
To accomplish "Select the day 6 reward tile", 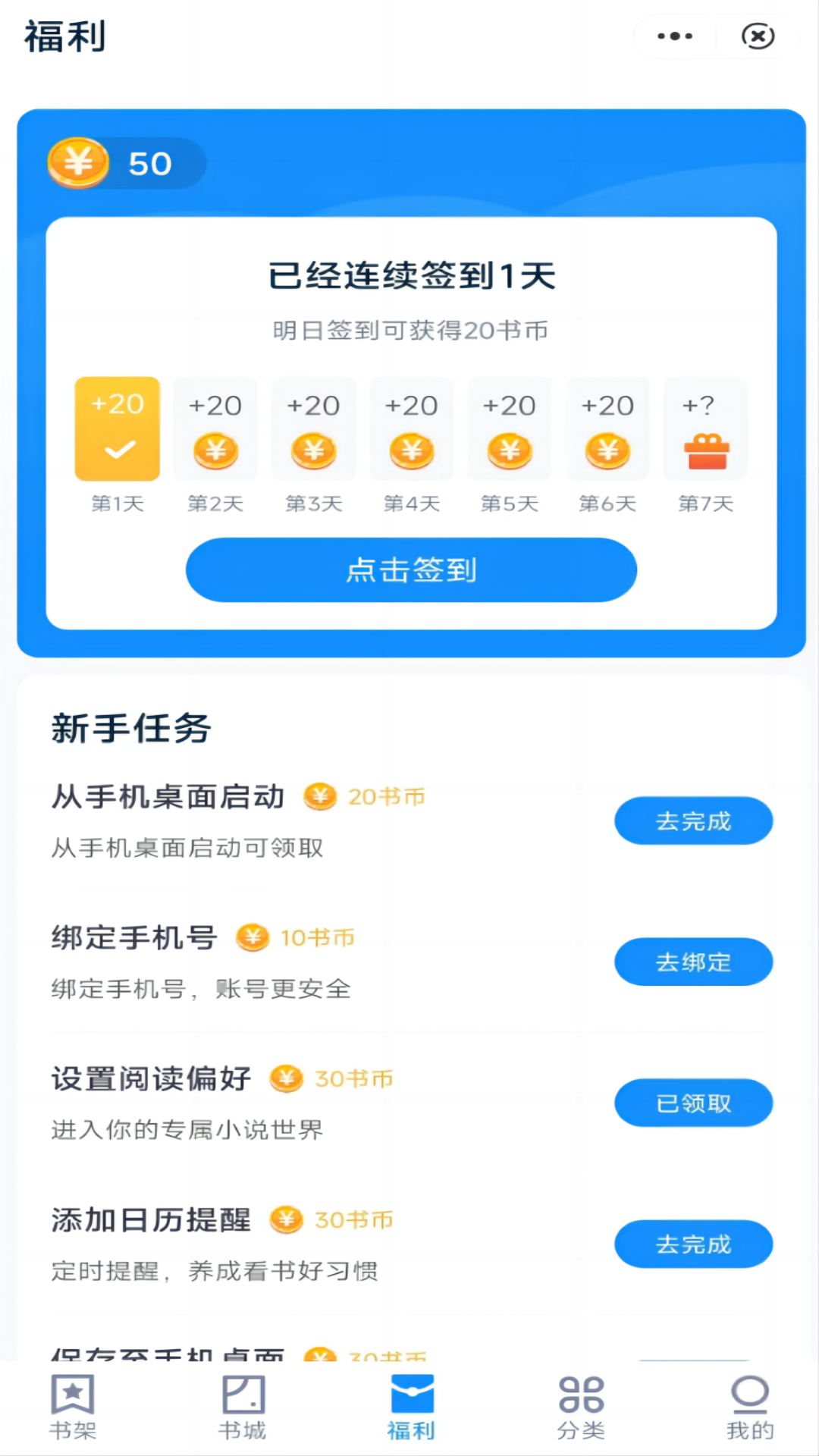I will 607,428.
